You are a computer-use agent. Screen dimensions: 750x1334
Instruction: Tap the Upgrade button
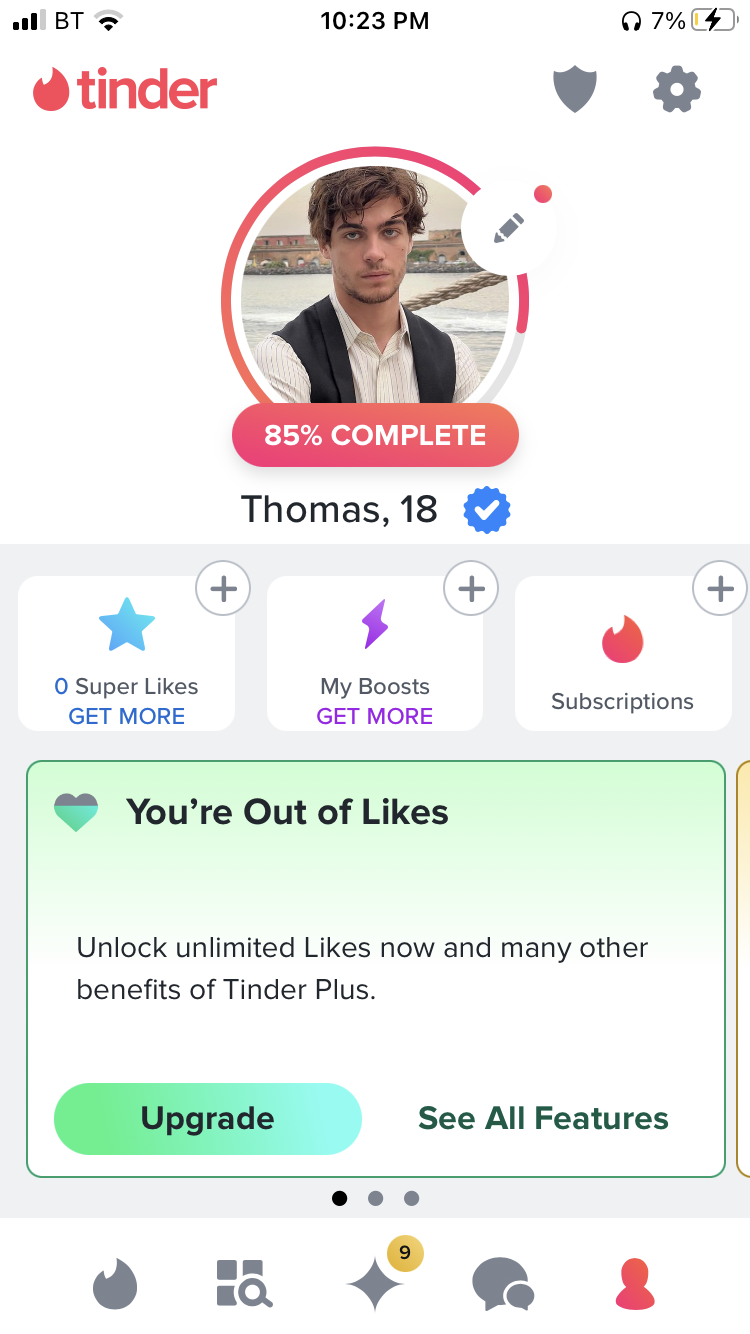pyautogui.click(x=207, y=1118)
